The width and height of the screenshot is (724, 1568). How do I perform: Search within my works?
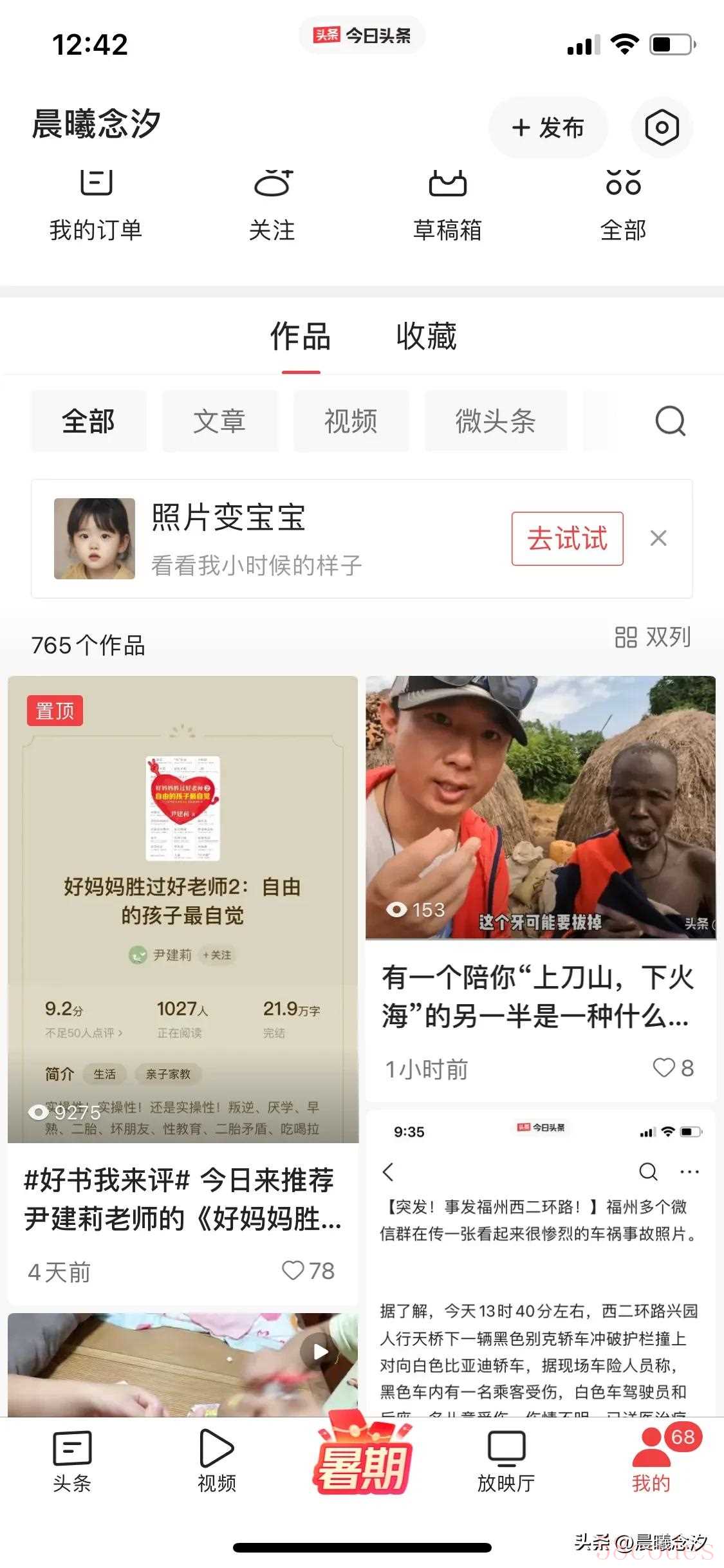[x=670, y=421]
